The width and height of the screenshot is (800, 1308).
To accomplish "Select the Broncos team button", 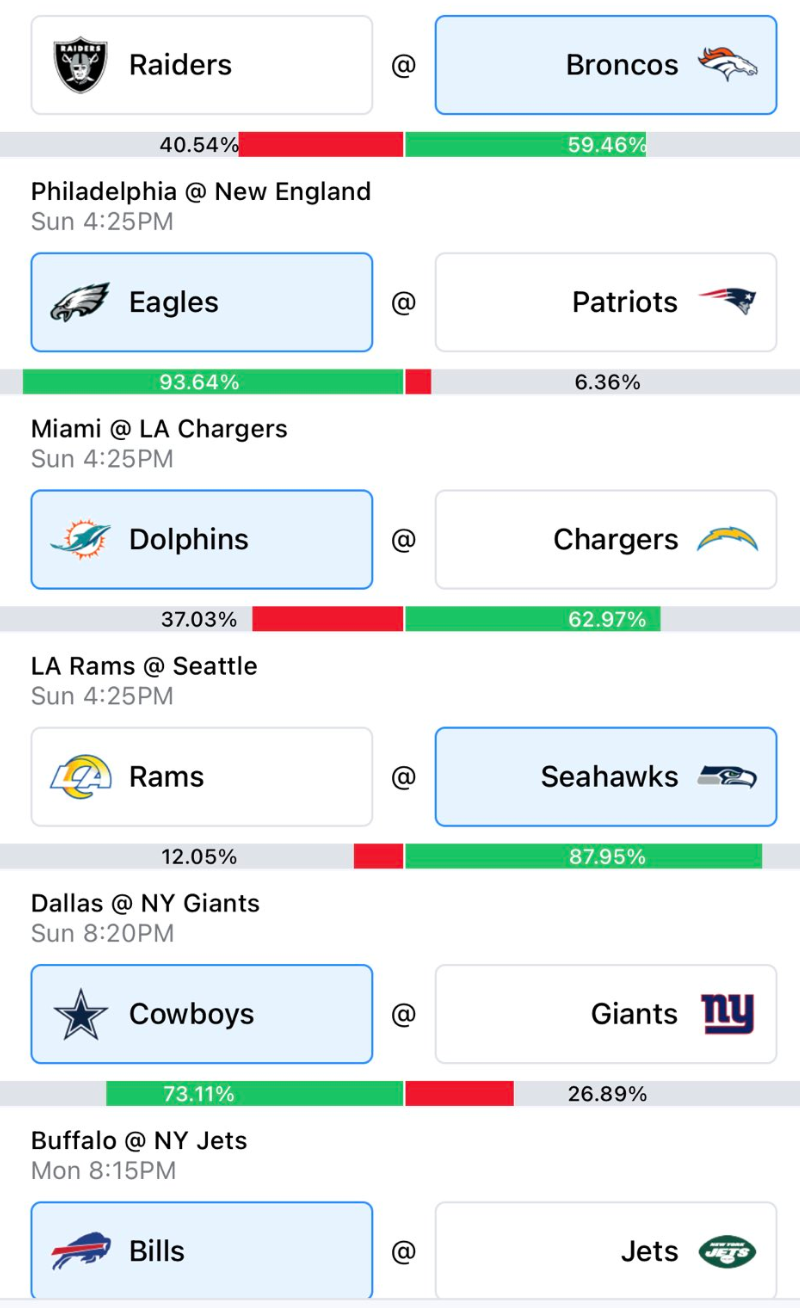I will pos(606,65).
